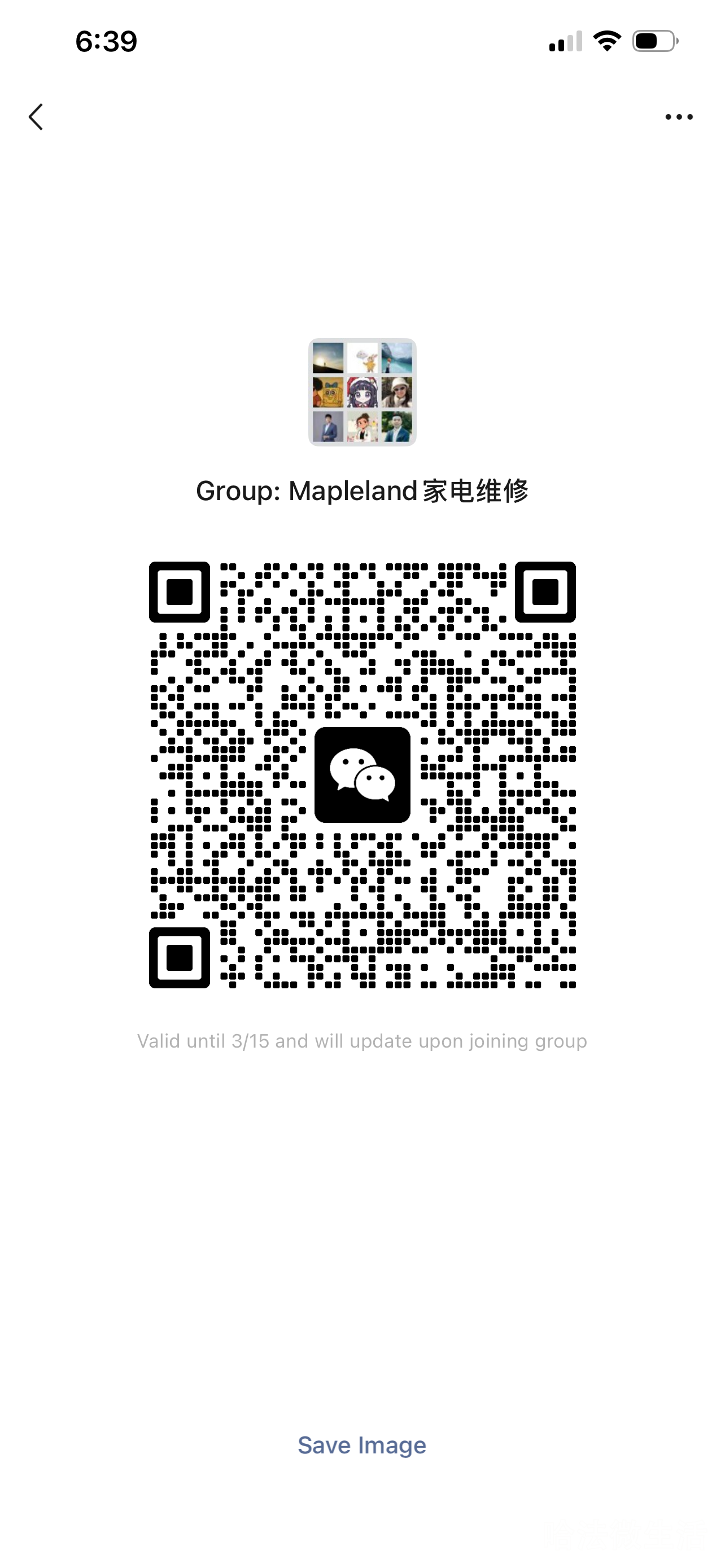The width and height of the screenshot is (725, 1568).
Task: Tap Save Image to save the QR code
Action: 361,1444
